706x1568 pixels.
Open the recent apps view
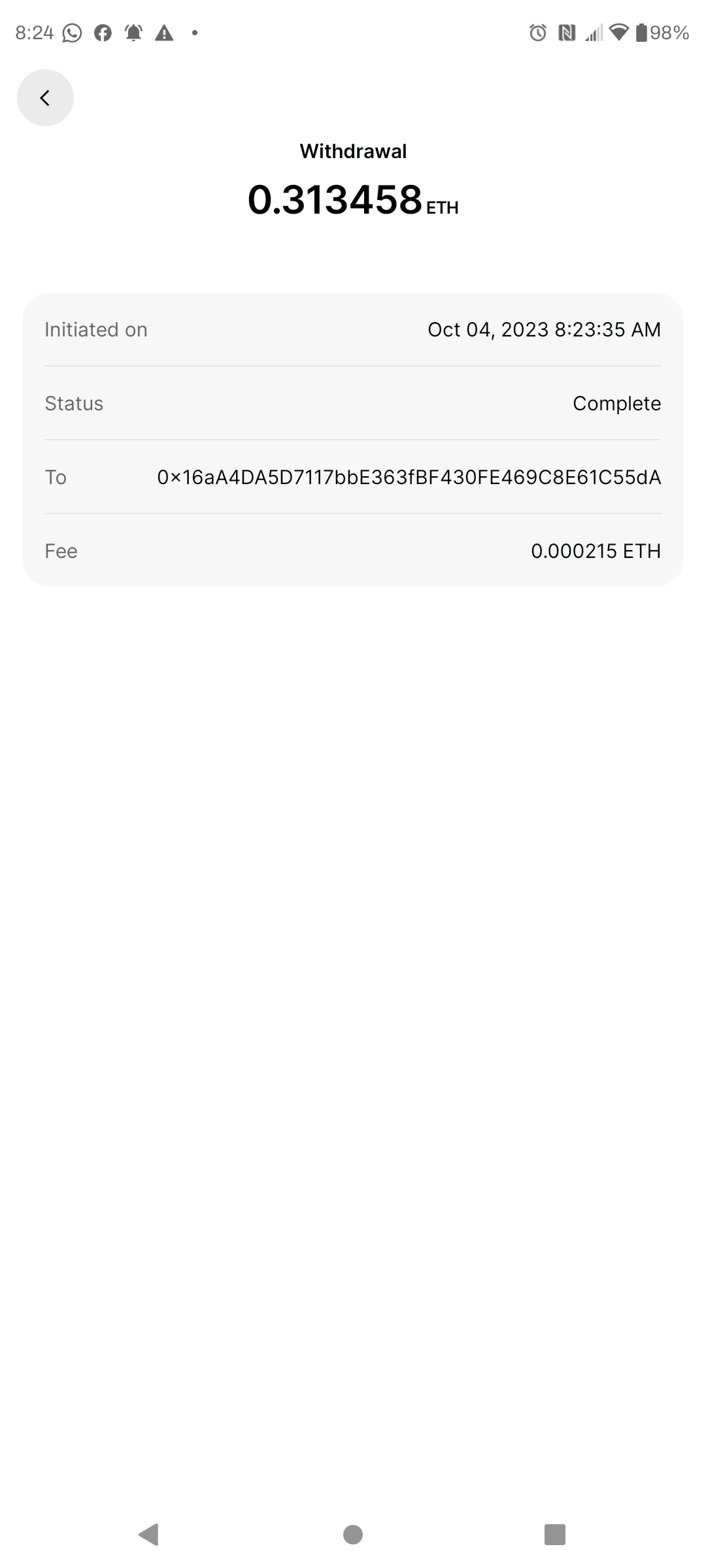click(554, 1534)
